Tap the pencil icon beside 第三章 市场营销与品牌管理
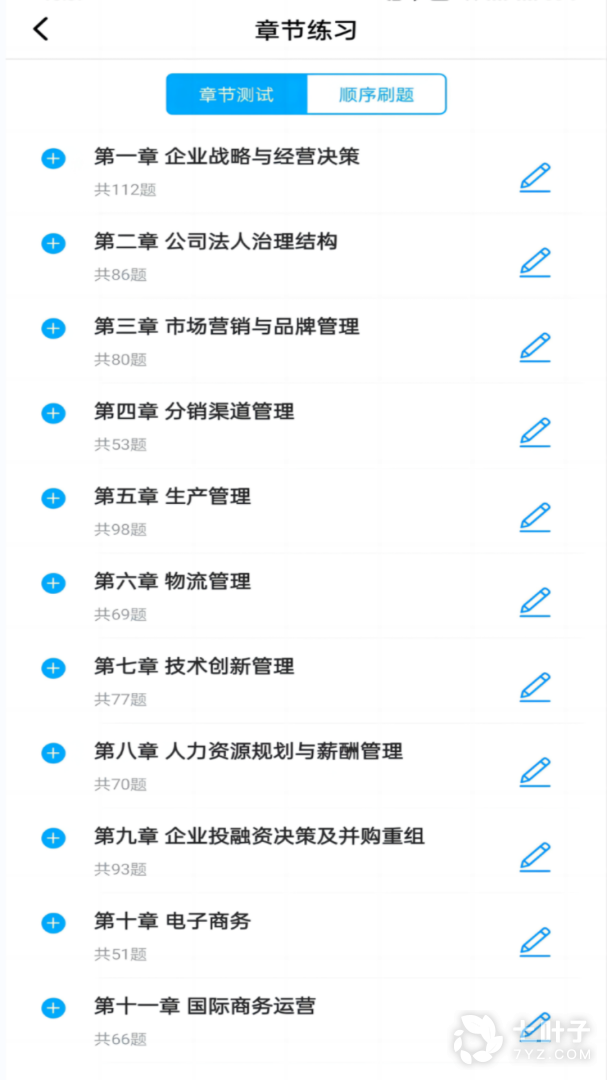The width and height of the screenshot is (607, 1080). (x=535, y=346)
